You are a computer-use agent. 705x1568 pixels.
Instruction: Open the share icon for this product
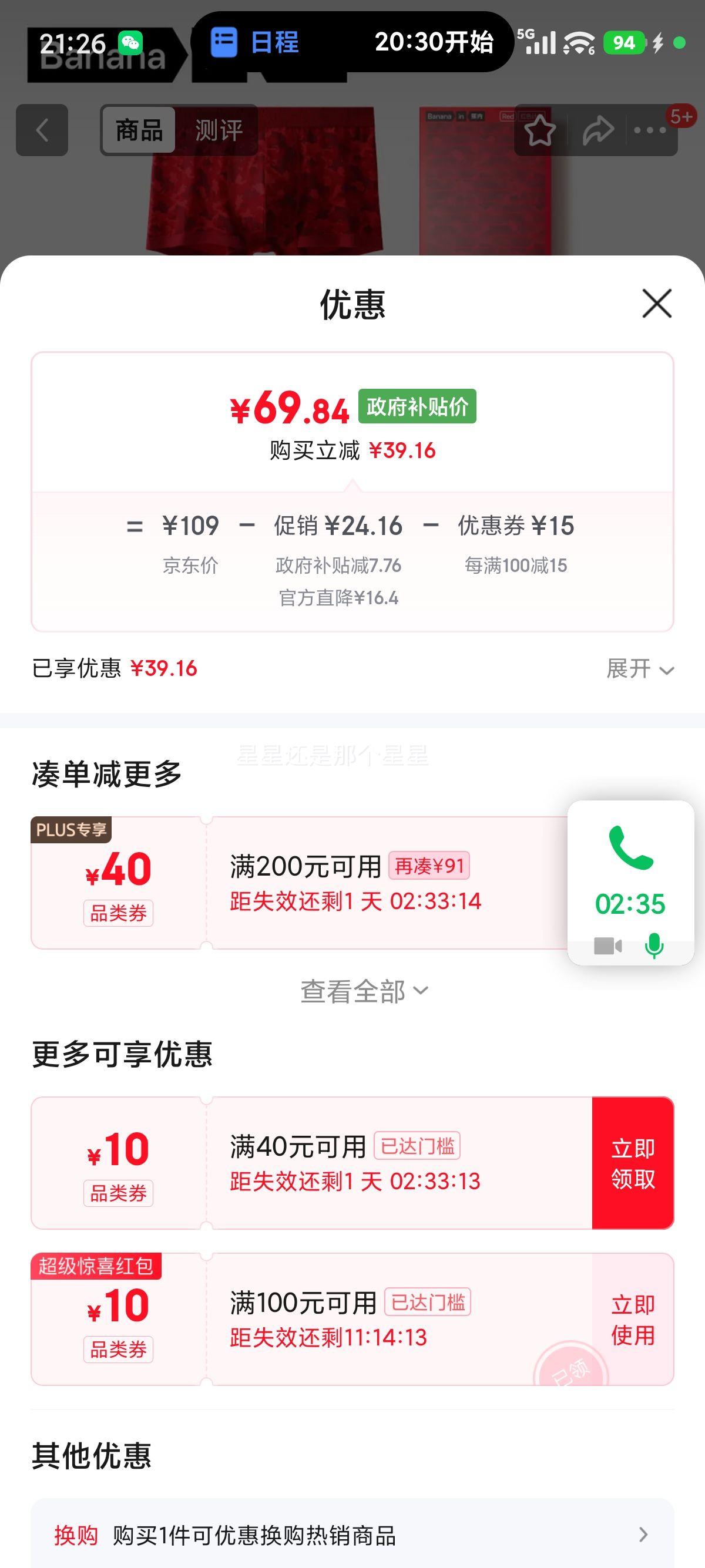(598, 130)
